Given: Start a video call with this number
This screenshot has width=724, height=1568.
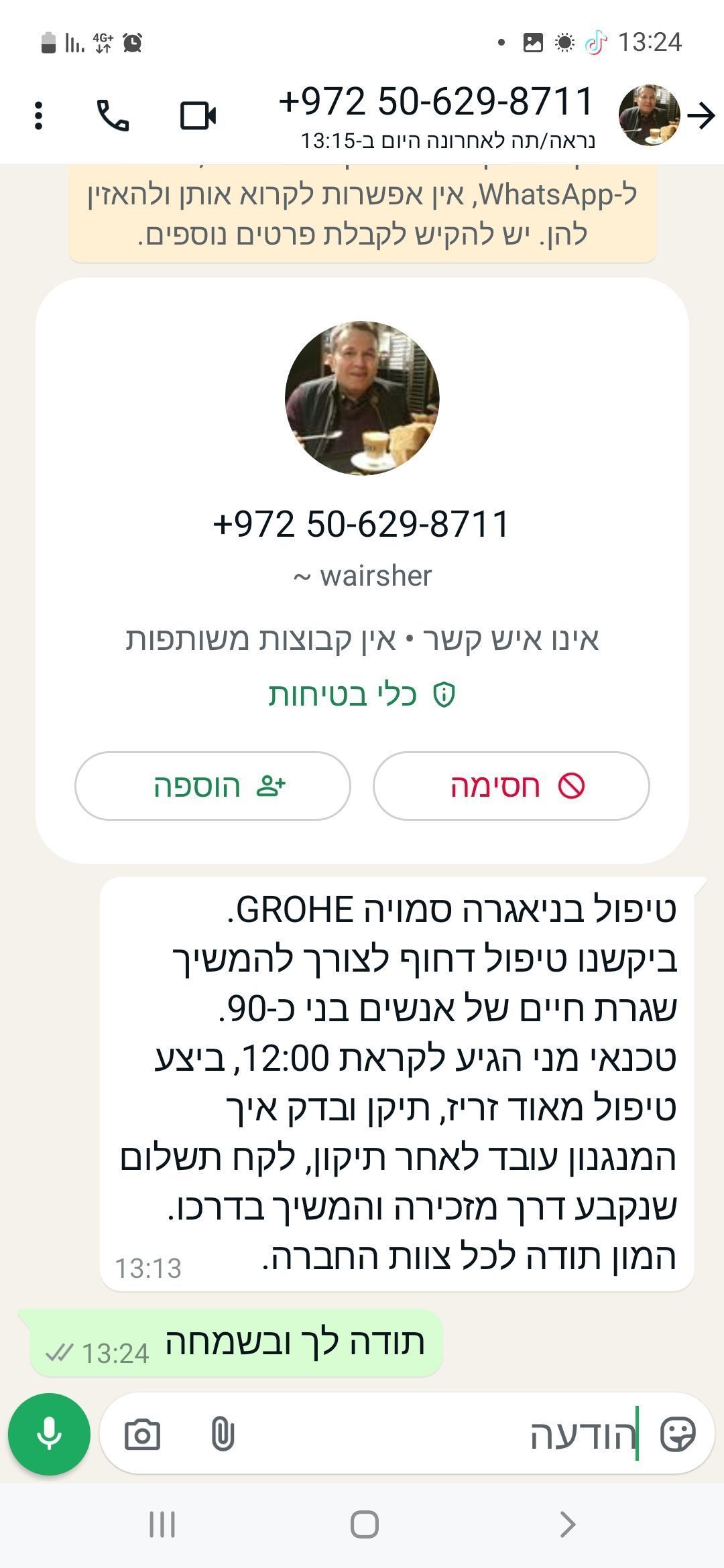Looking at the screenshot, I should click(198, 115).
